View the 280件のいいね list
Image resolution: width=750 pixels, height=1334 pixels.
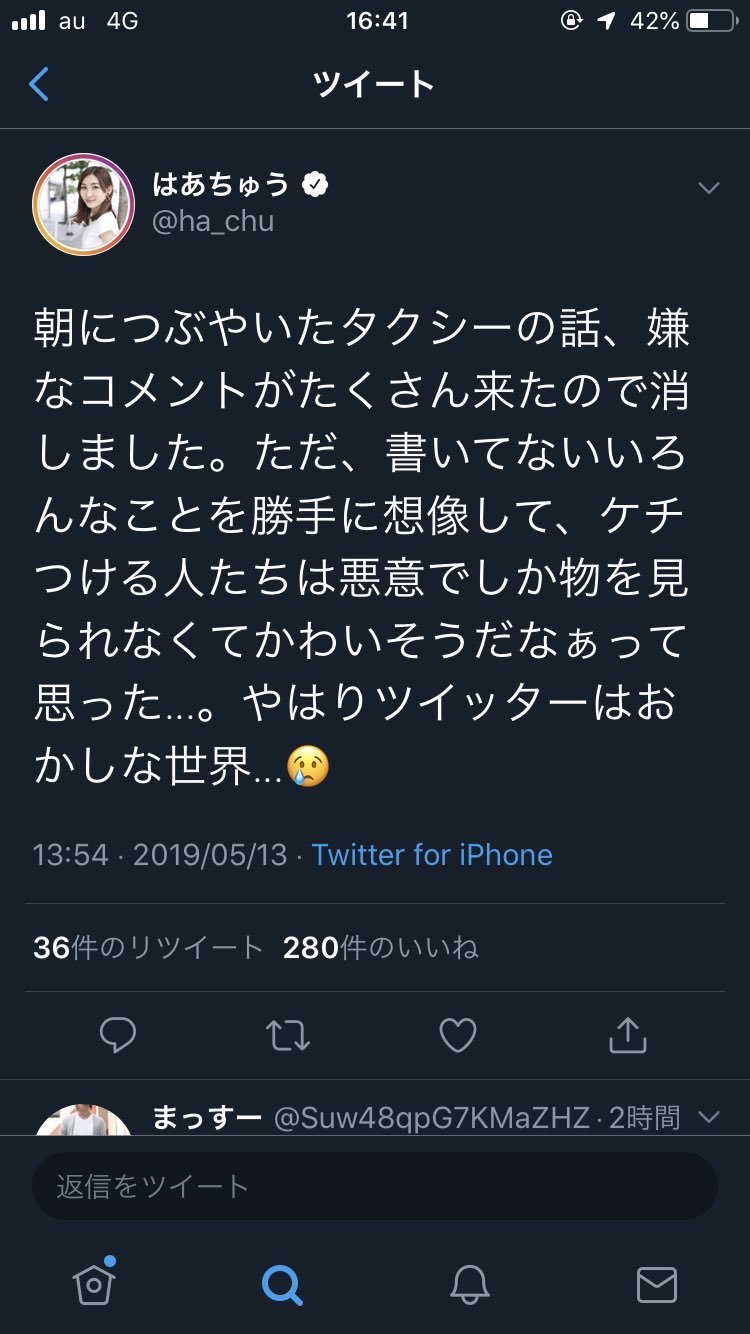380,948
